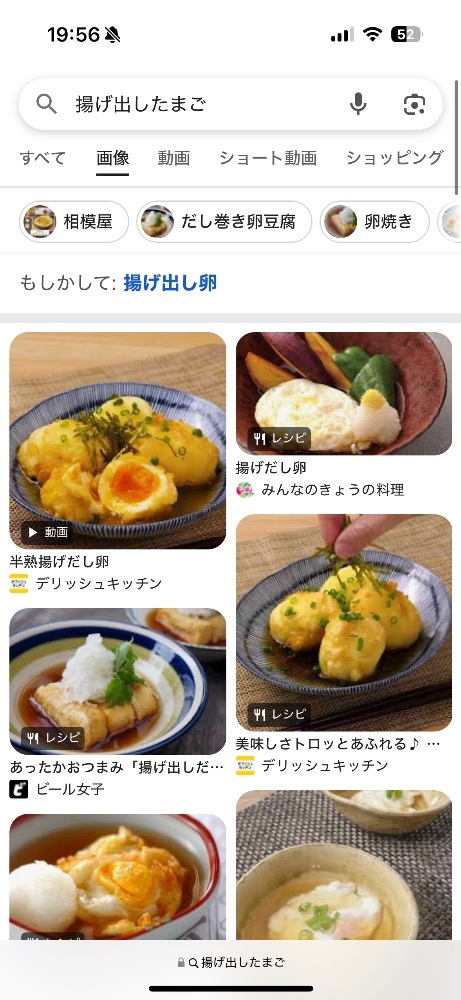The image size is (461, 1000).
Task: Open the 美味しさトロッとあふれる recipe result
Action: tap(344, 645)
